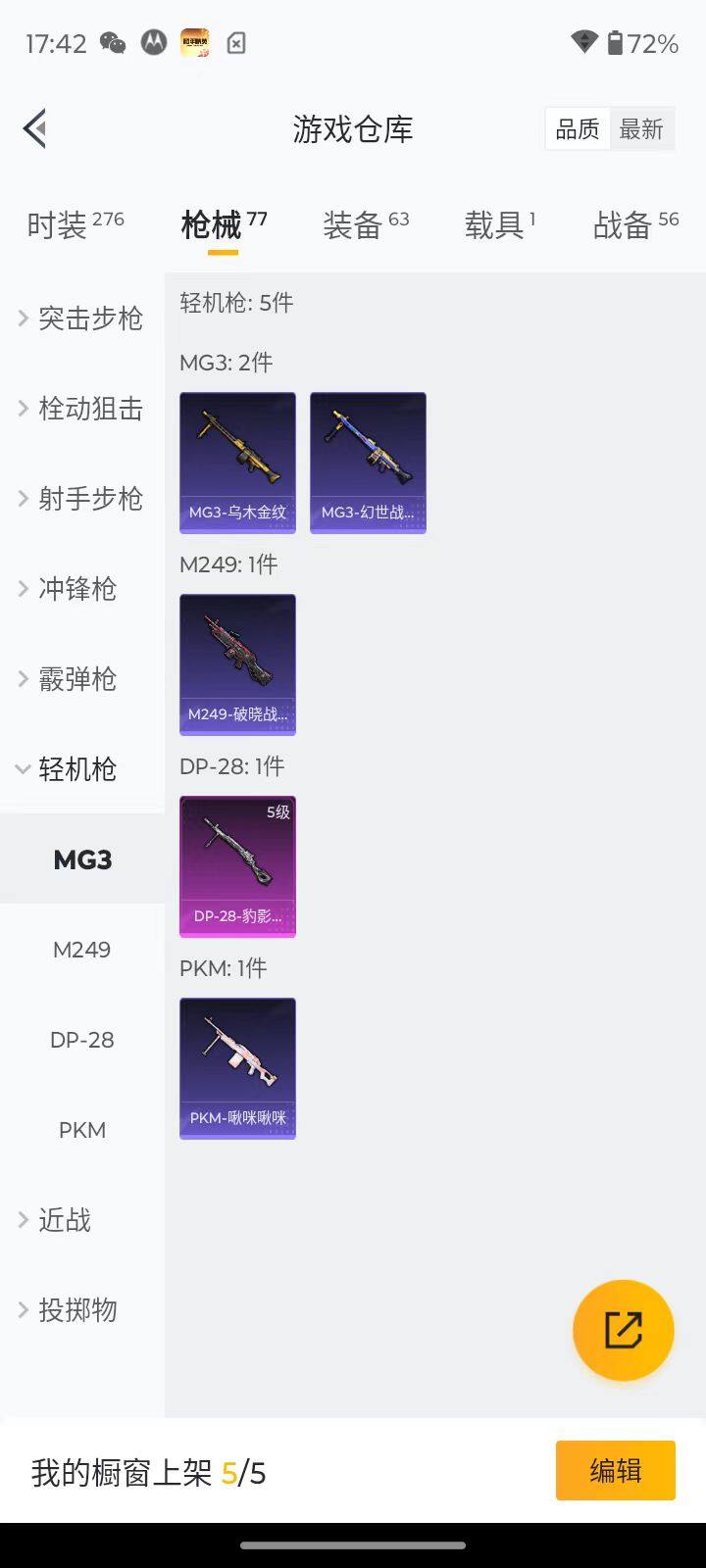Select PKM in the sidebar
This screenshot has width=706, height=1568.
point(82,1130)
